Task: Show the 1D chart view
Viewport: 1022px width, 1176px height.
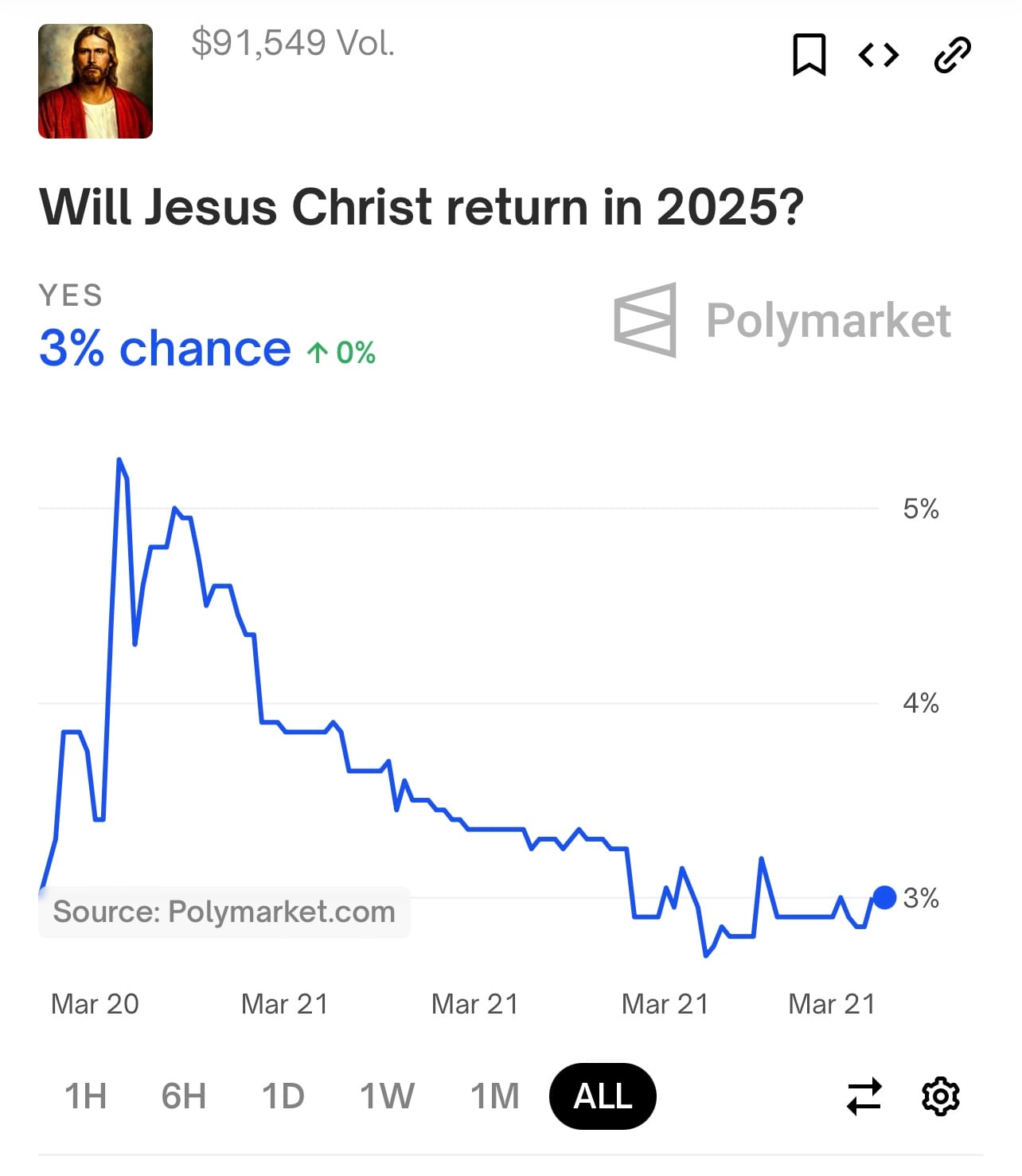Action: 283,1096
